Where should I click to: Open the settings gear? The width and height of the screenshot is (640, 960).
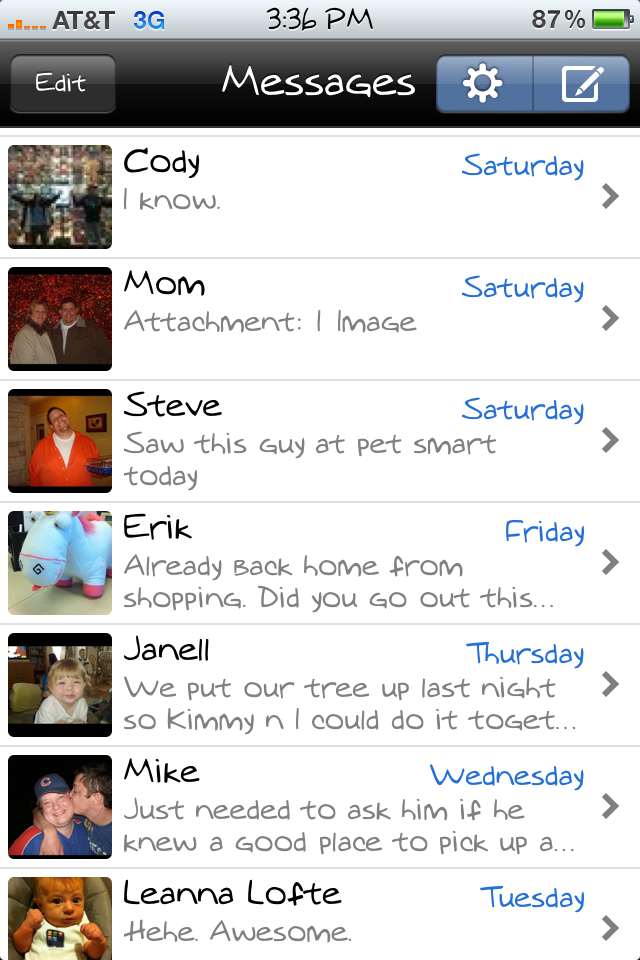[484, 84]
